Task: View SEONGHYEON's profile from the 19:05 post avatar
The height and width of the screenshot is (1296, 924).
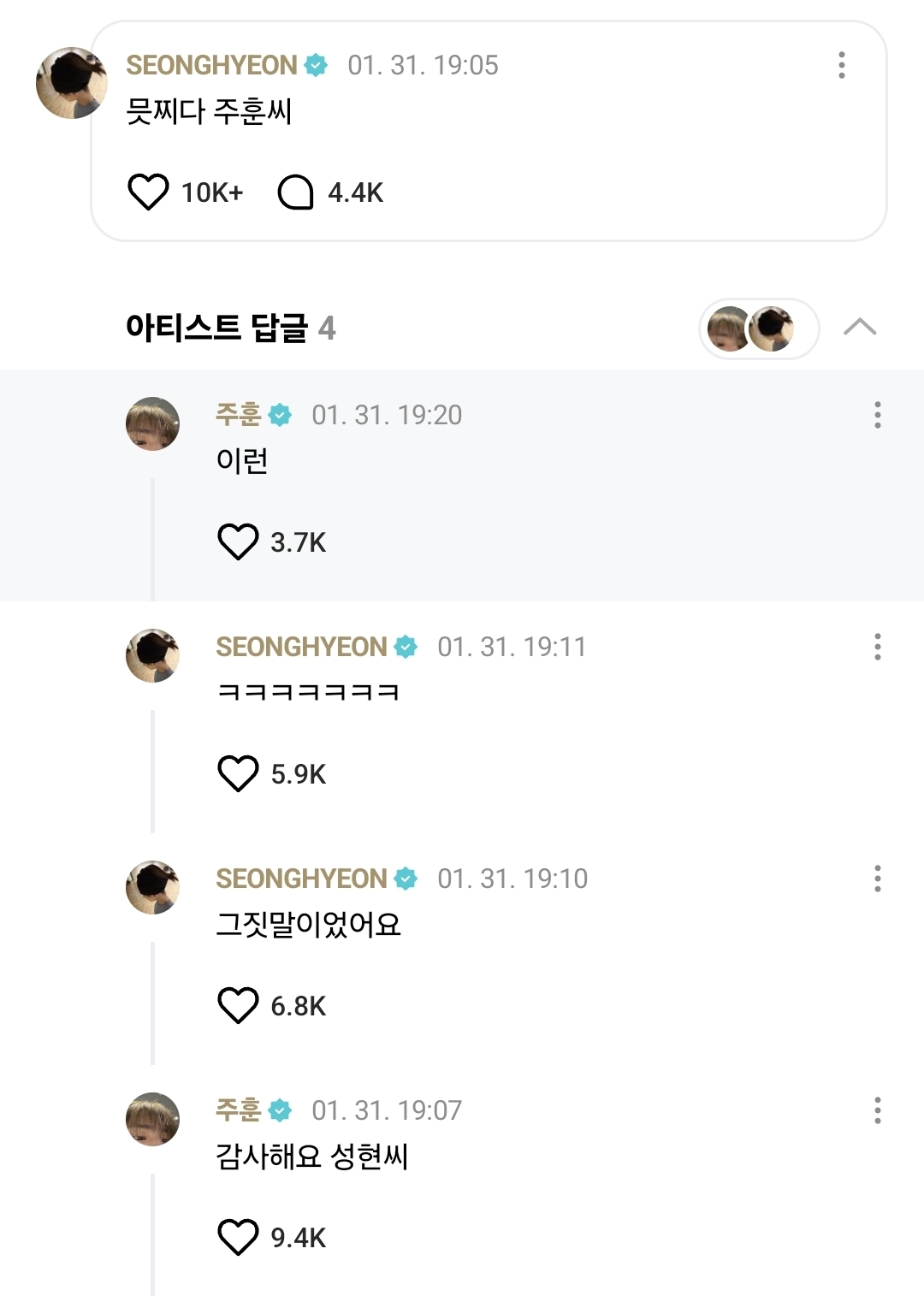Action: (x=72, y=83)
